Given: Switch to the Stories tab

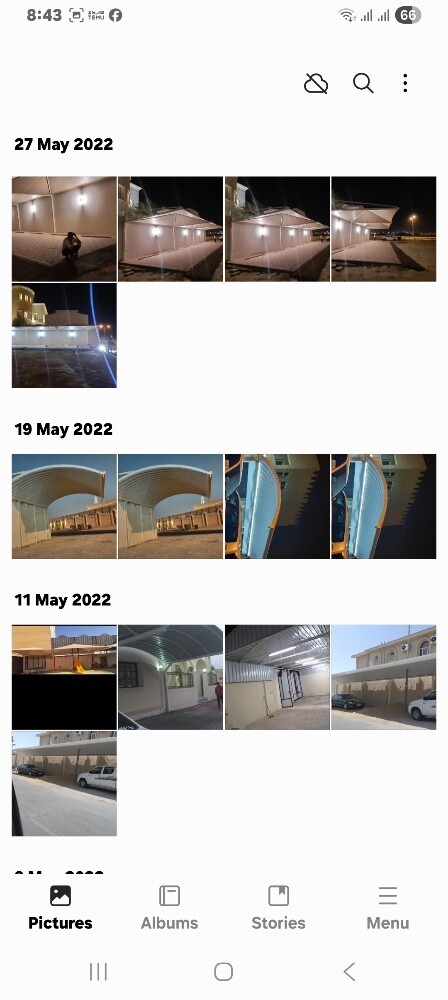Looking at the screenshot, I should tap(278, 908).
